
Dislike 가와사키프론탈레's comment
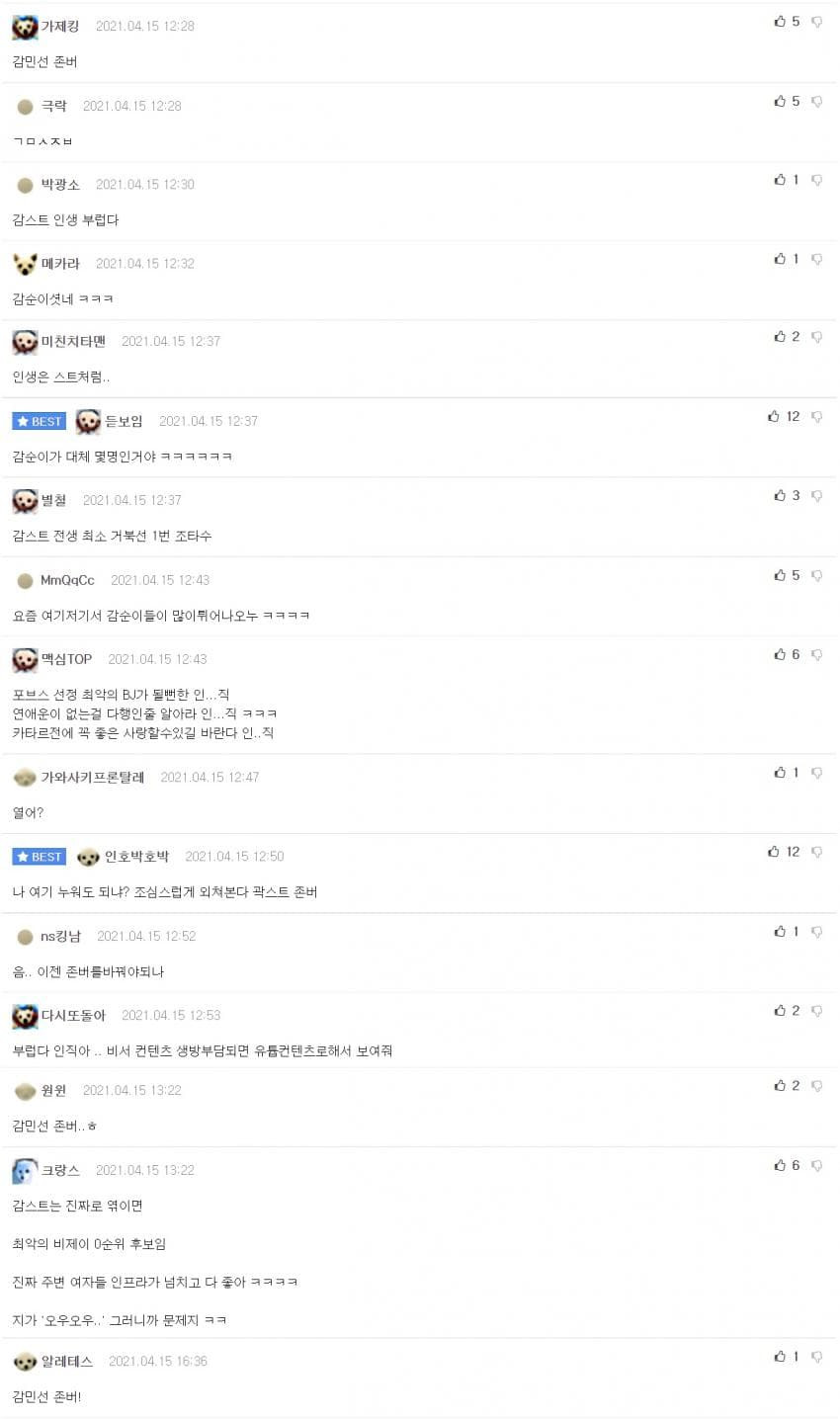click(816, 773)
